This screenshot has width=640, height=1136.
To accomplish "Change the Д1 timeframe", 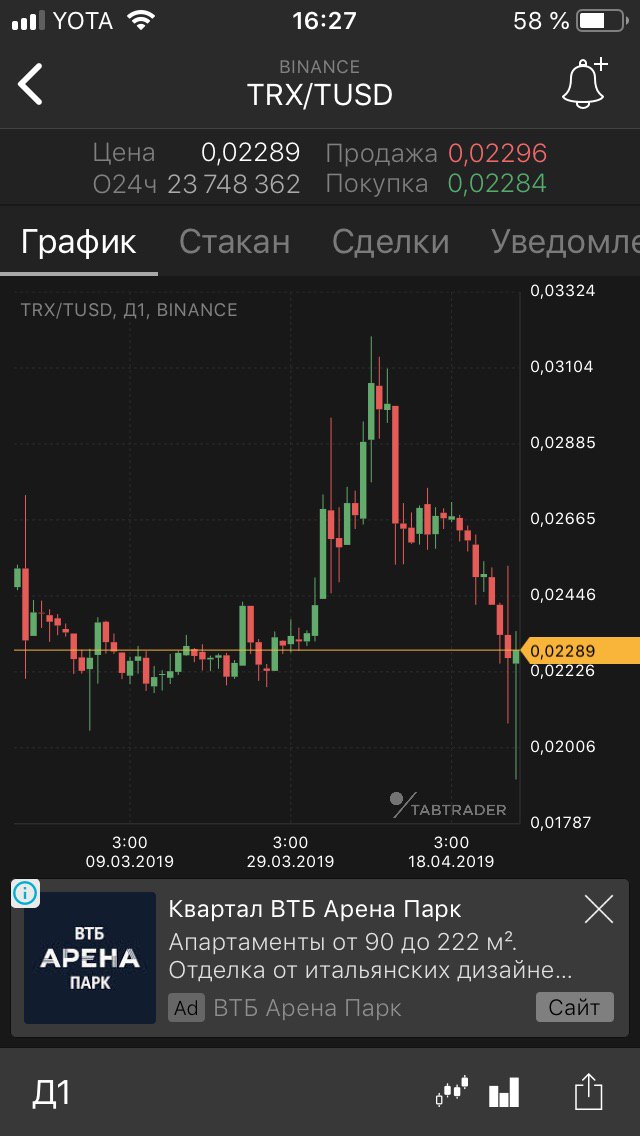I will tap(51, 1093).
